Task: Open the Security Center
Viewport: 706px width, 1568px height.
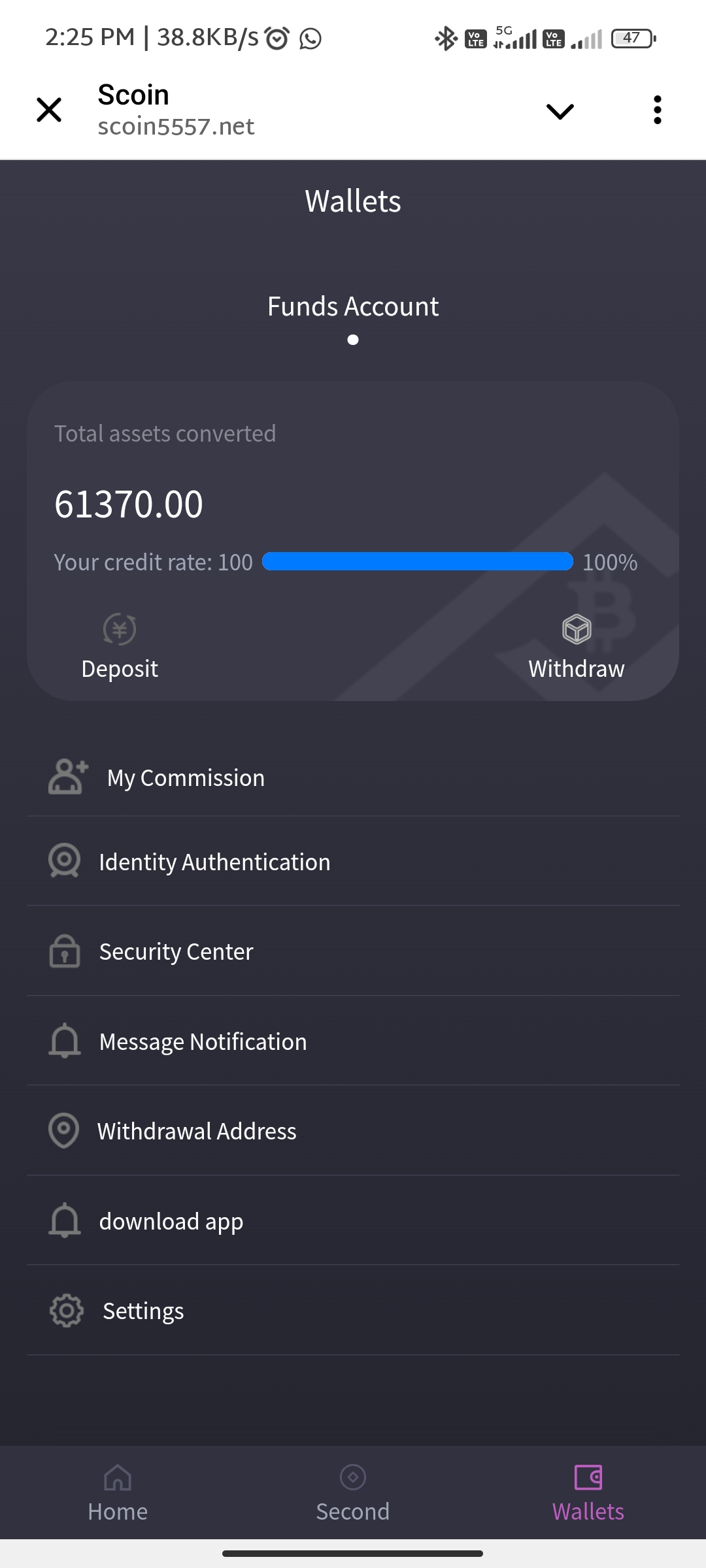Action: click(176, 951)
